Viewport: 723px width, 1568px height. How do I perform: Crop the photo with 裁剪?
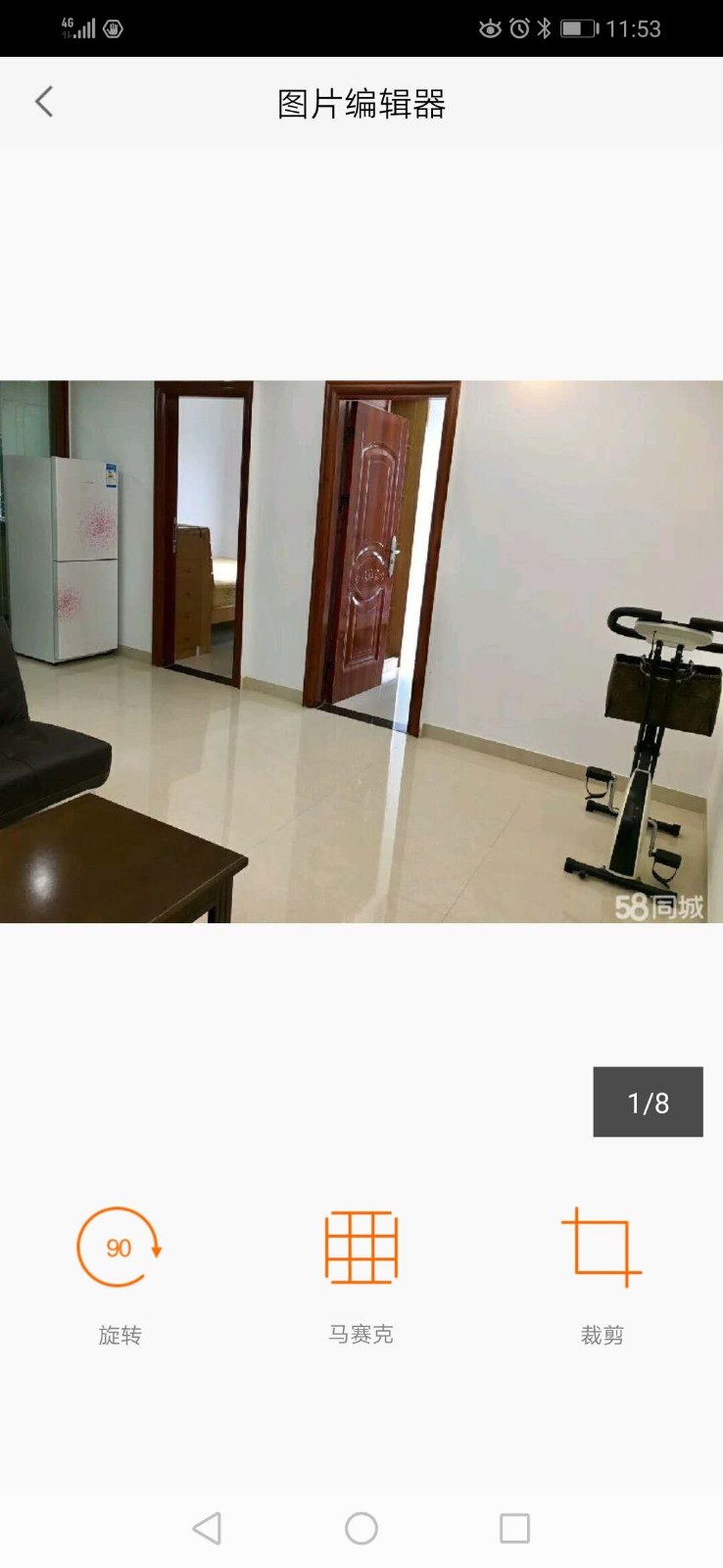pos(601,1249)
